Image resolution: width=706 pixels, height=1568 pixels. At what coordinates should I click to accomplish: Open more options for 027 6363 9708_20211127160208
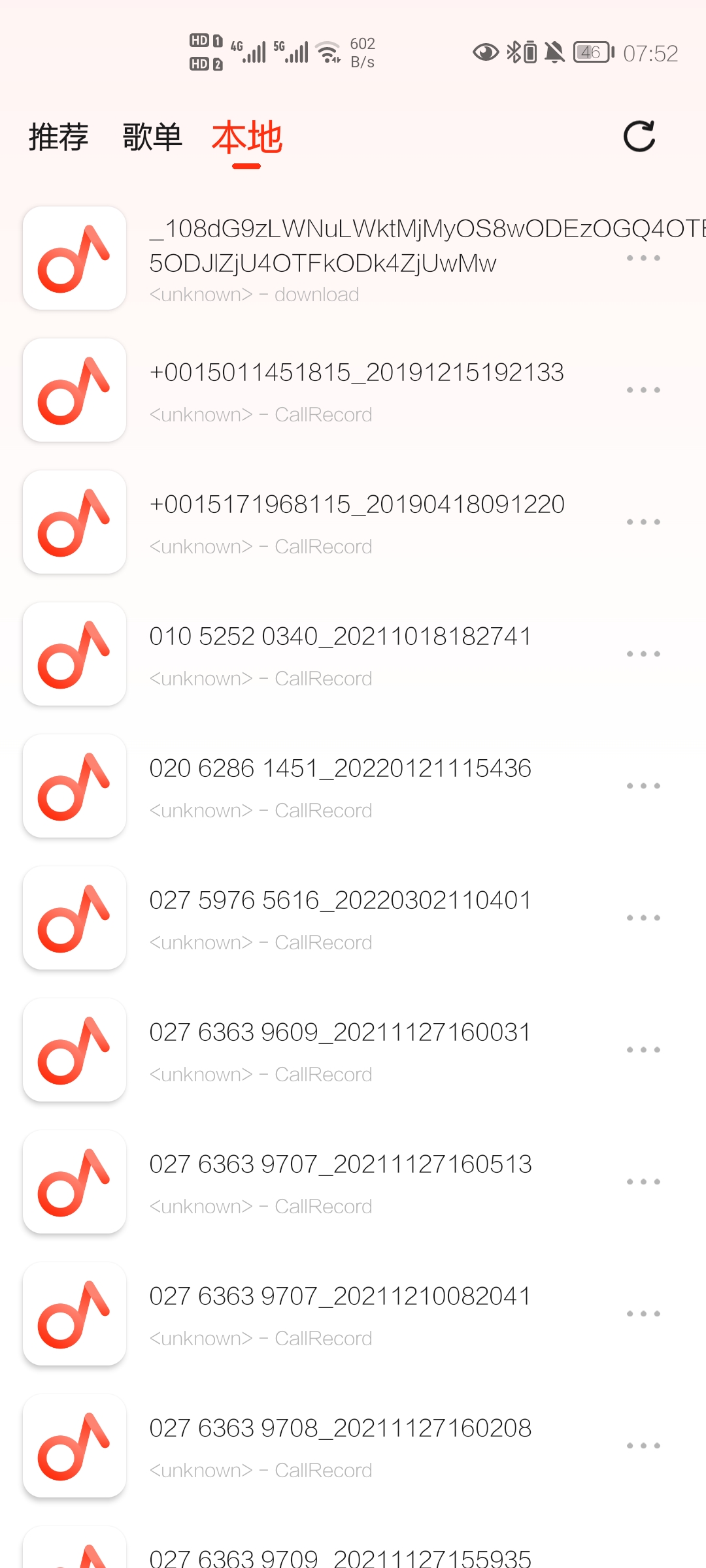pos(643,1446)
